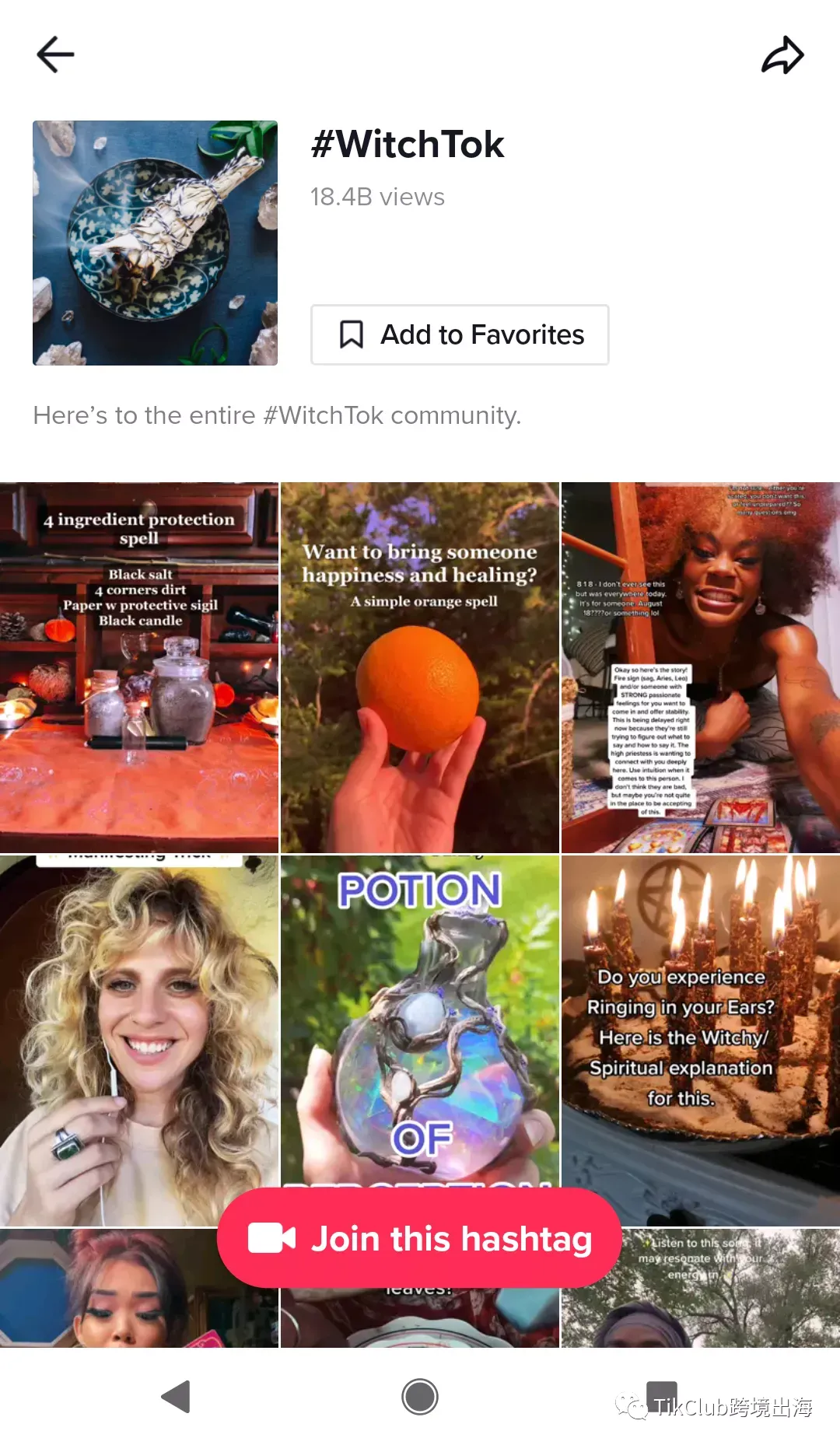Join this hashtag with a video
The image size is (840, 1445).
419,1238
